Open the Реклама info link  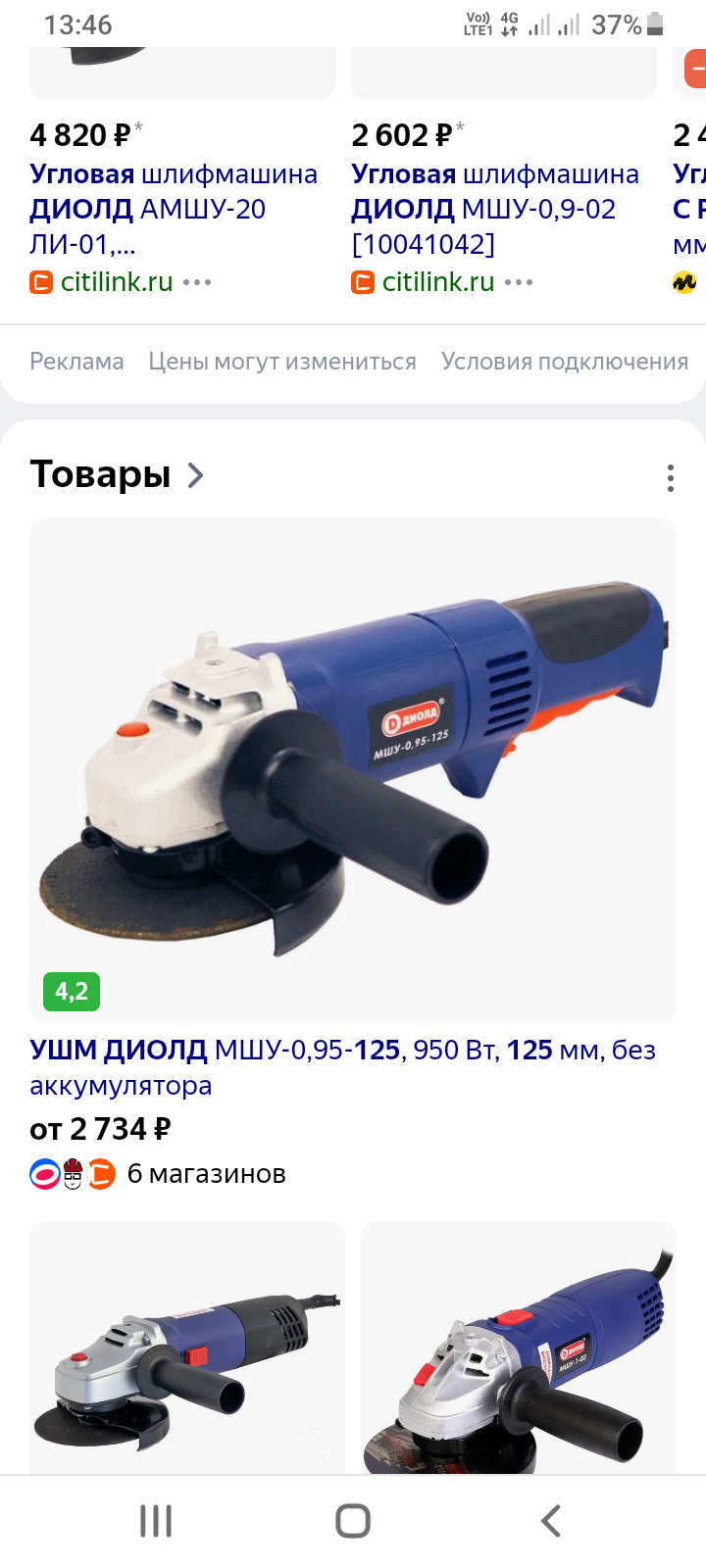point(76,362)
